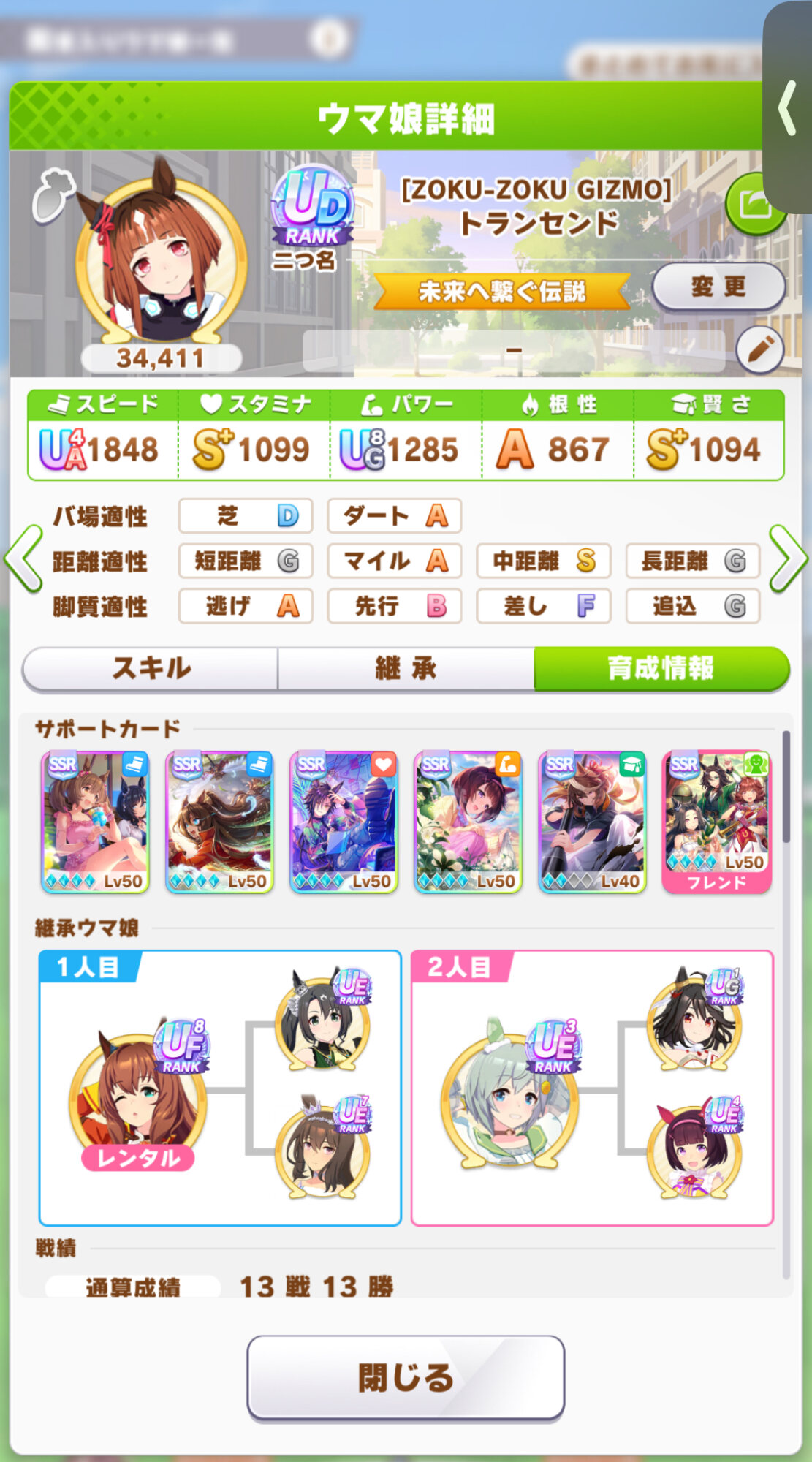
Task: Open the Lv40 support card
Action: (x=592, y=822)
